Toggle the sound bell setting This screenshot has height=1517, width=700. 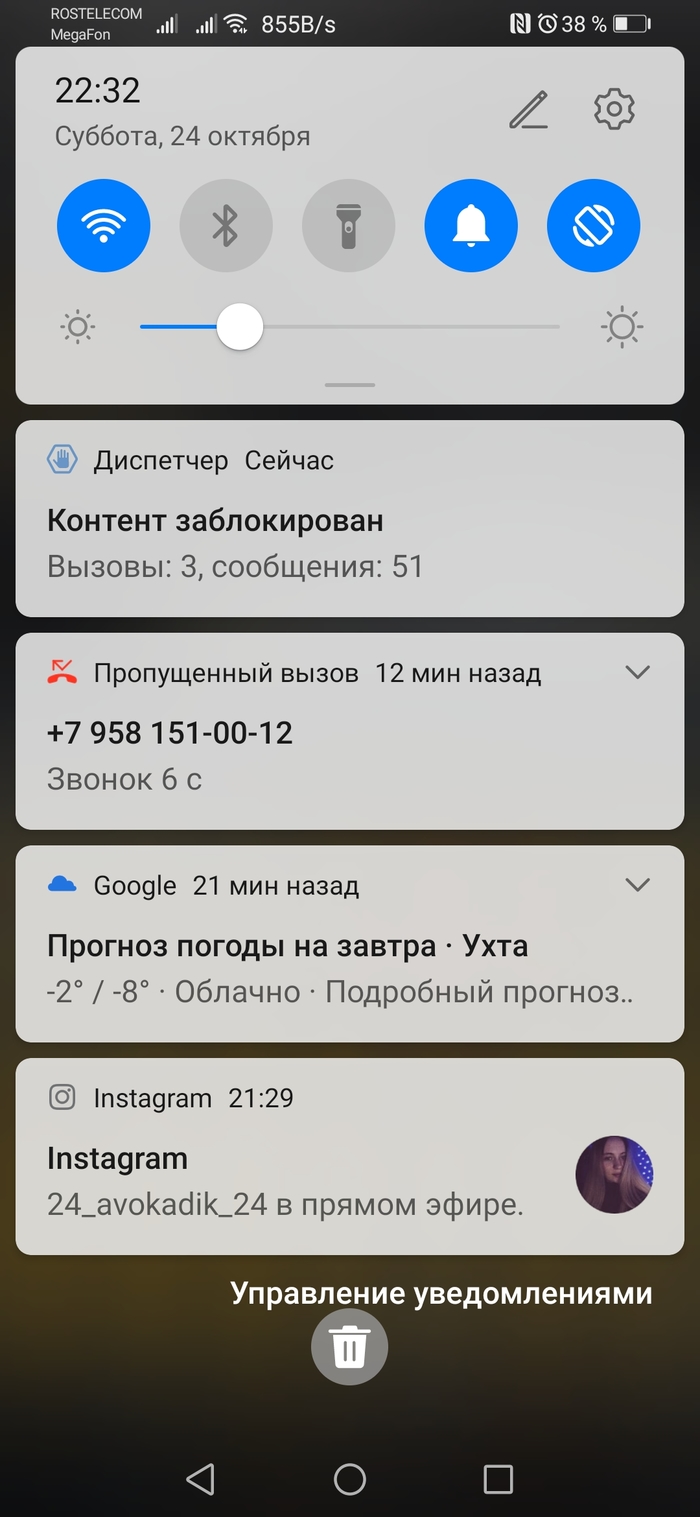[471, 225]
